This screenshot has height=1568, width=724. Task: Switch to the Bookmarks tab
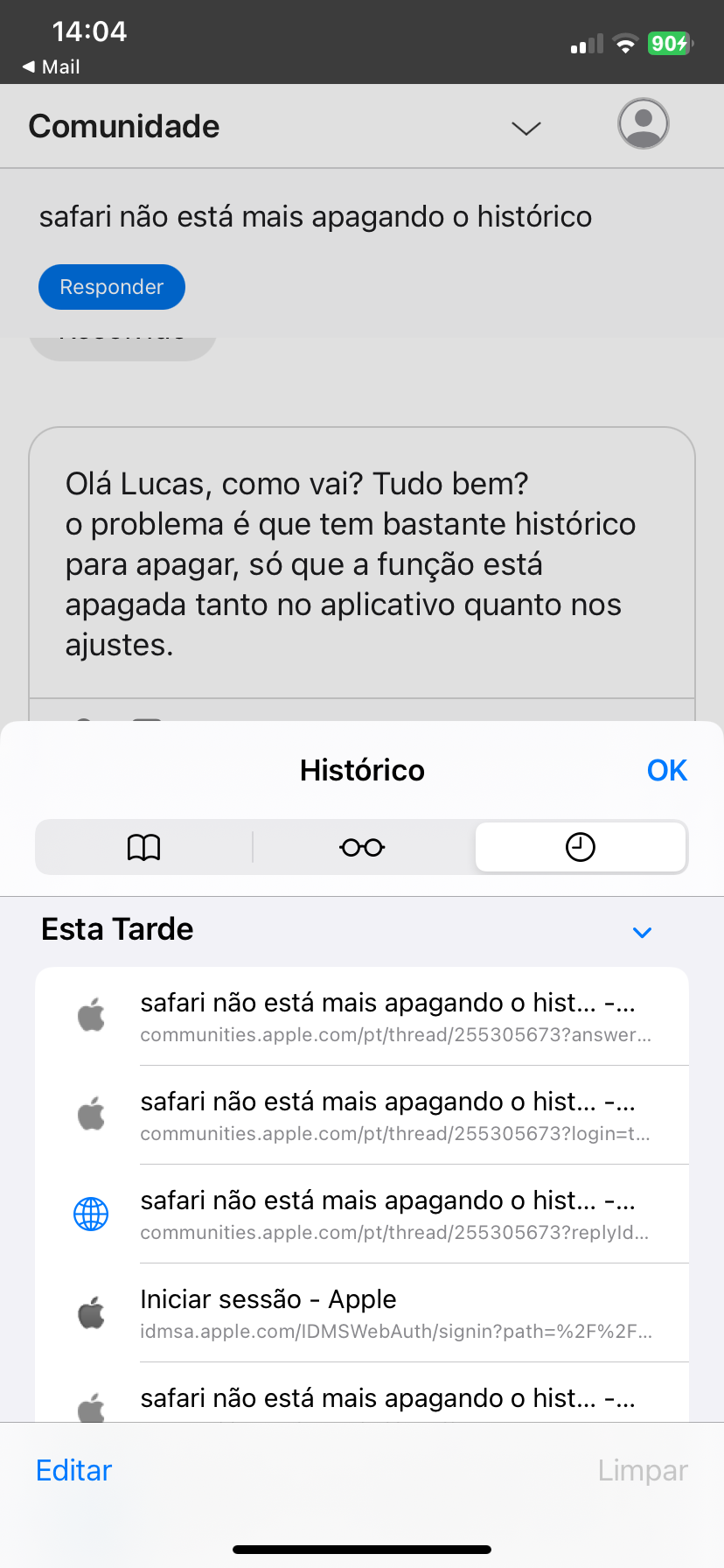144,847
